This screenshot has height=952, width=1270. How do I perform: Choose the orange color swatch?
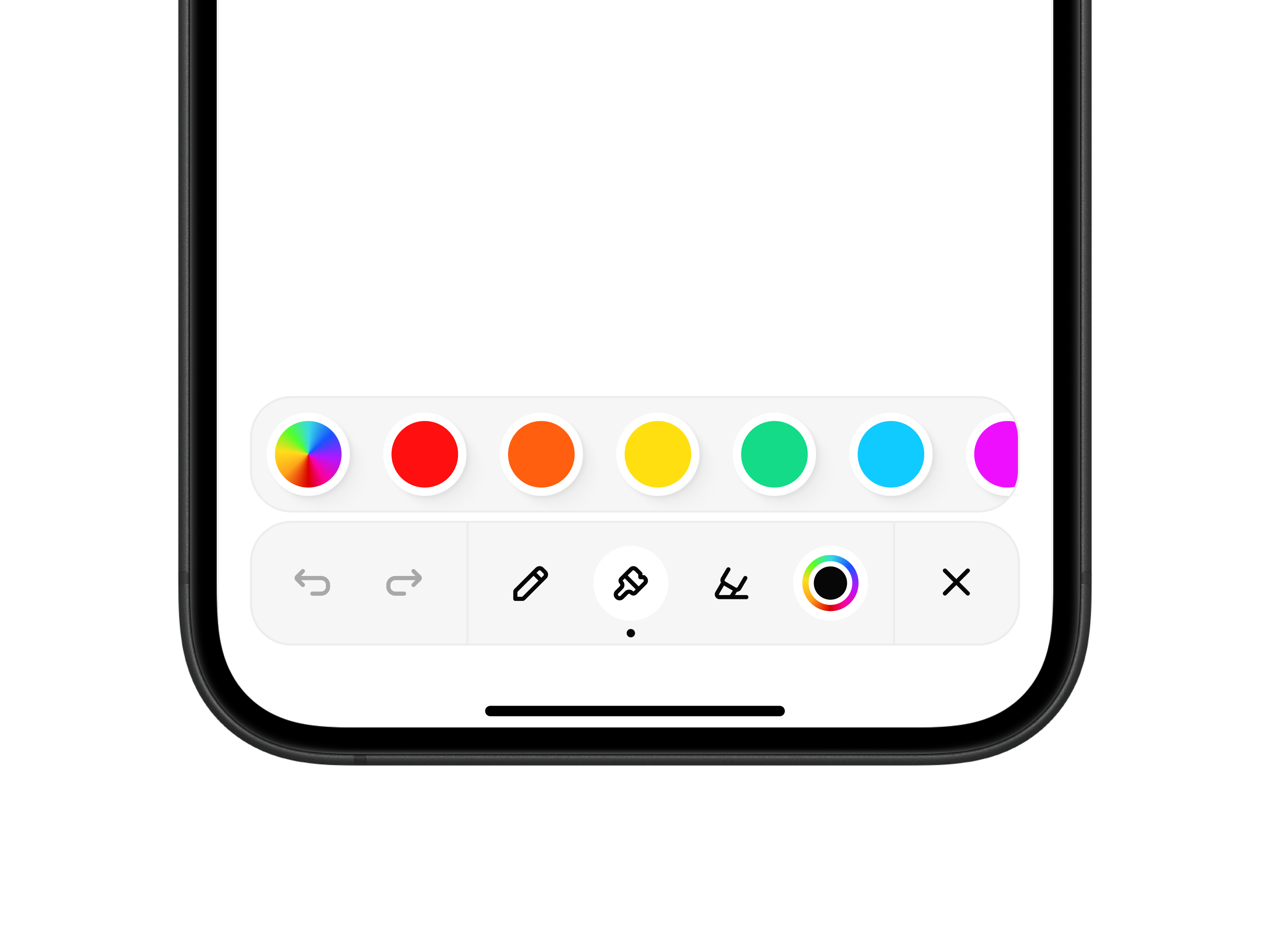coord(541,455)
